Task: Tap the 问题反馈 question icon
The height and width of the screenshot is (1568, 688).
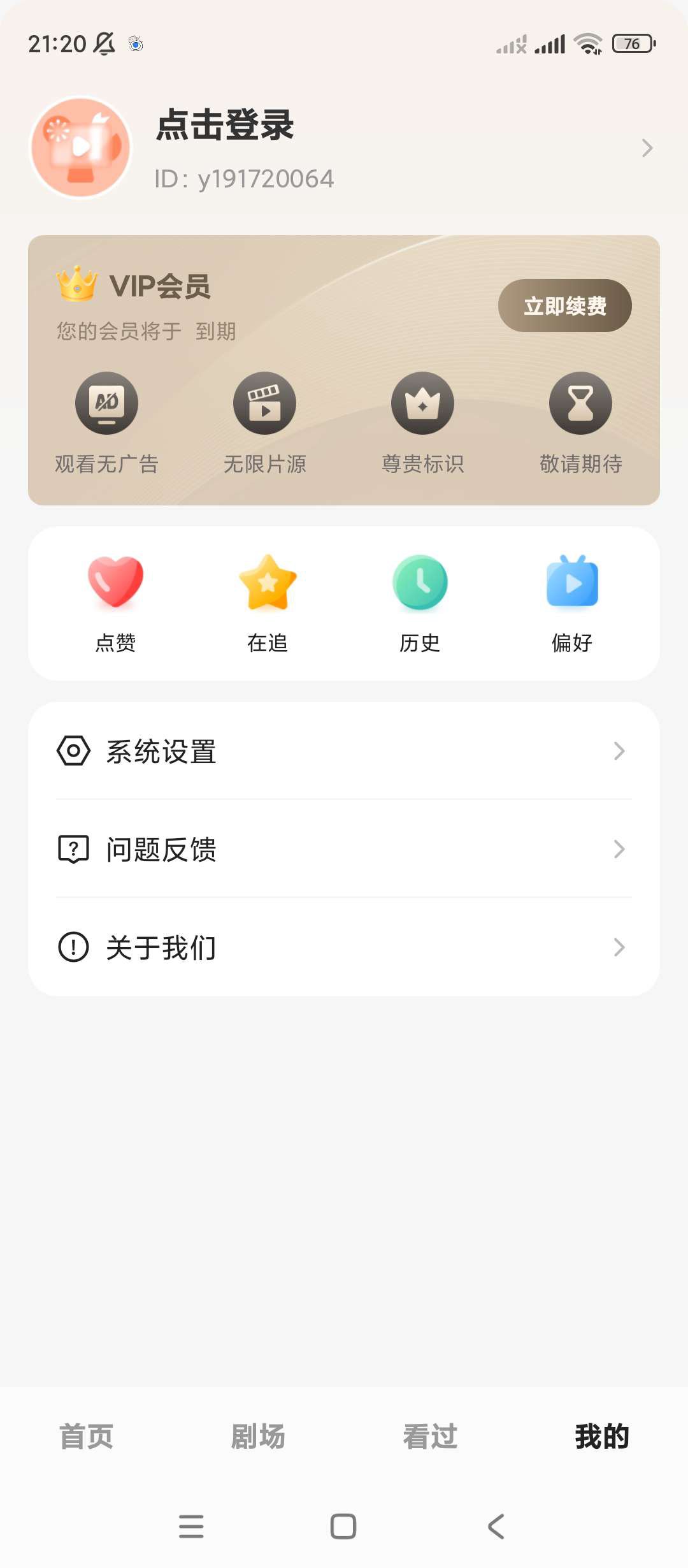Action: click(73, 849)
